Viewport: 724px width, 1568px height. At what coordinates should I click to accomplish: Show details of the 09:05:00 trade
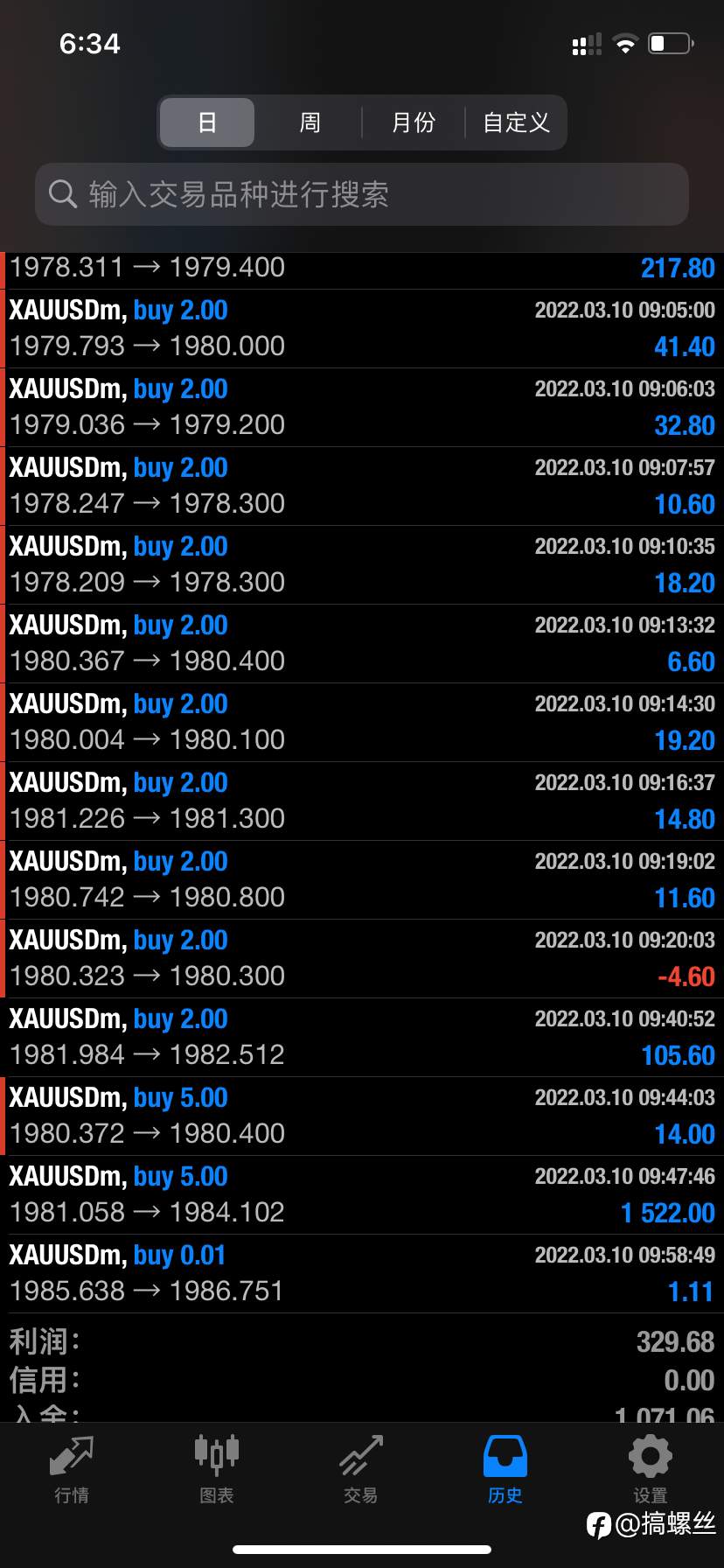[362, 329]
